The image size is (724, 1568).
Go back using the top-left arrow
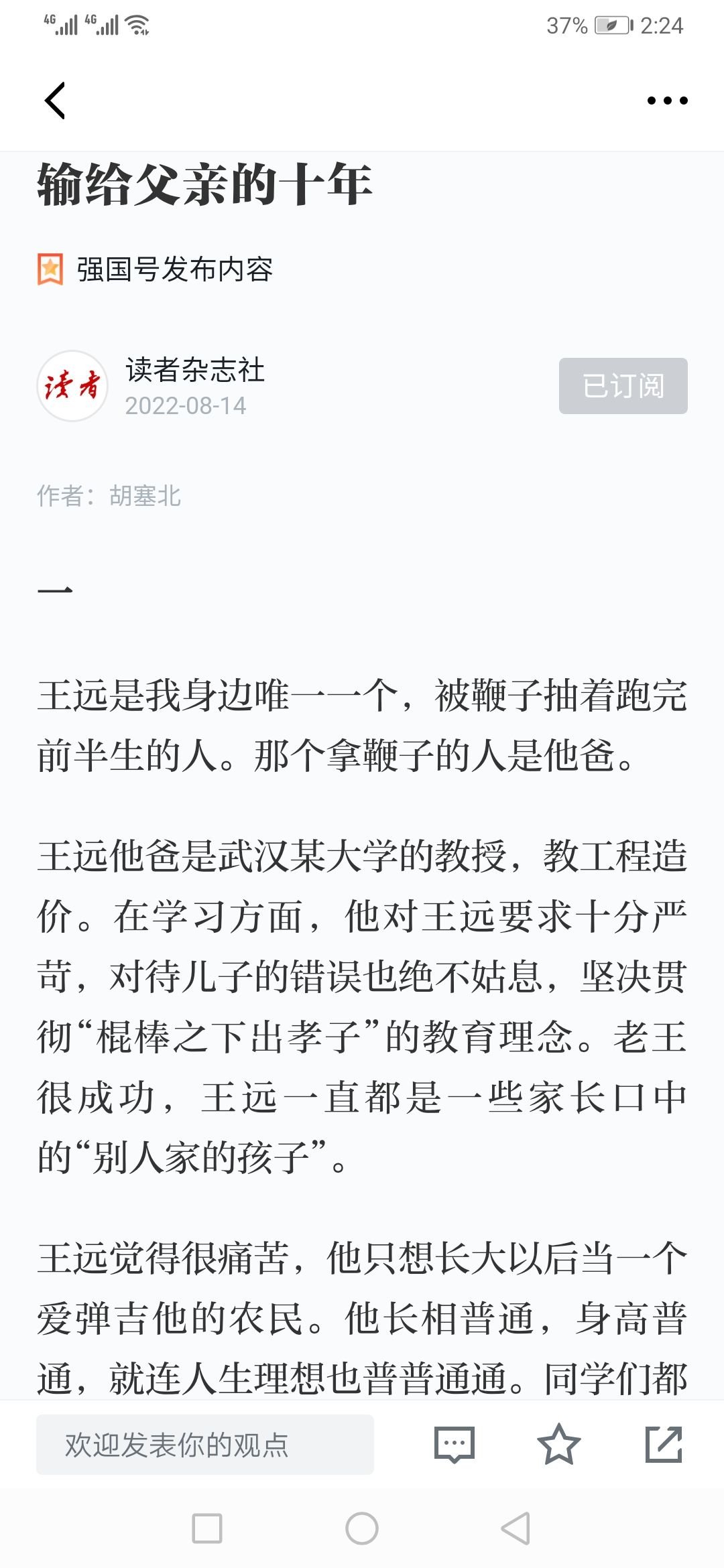(x=55, y=101)
